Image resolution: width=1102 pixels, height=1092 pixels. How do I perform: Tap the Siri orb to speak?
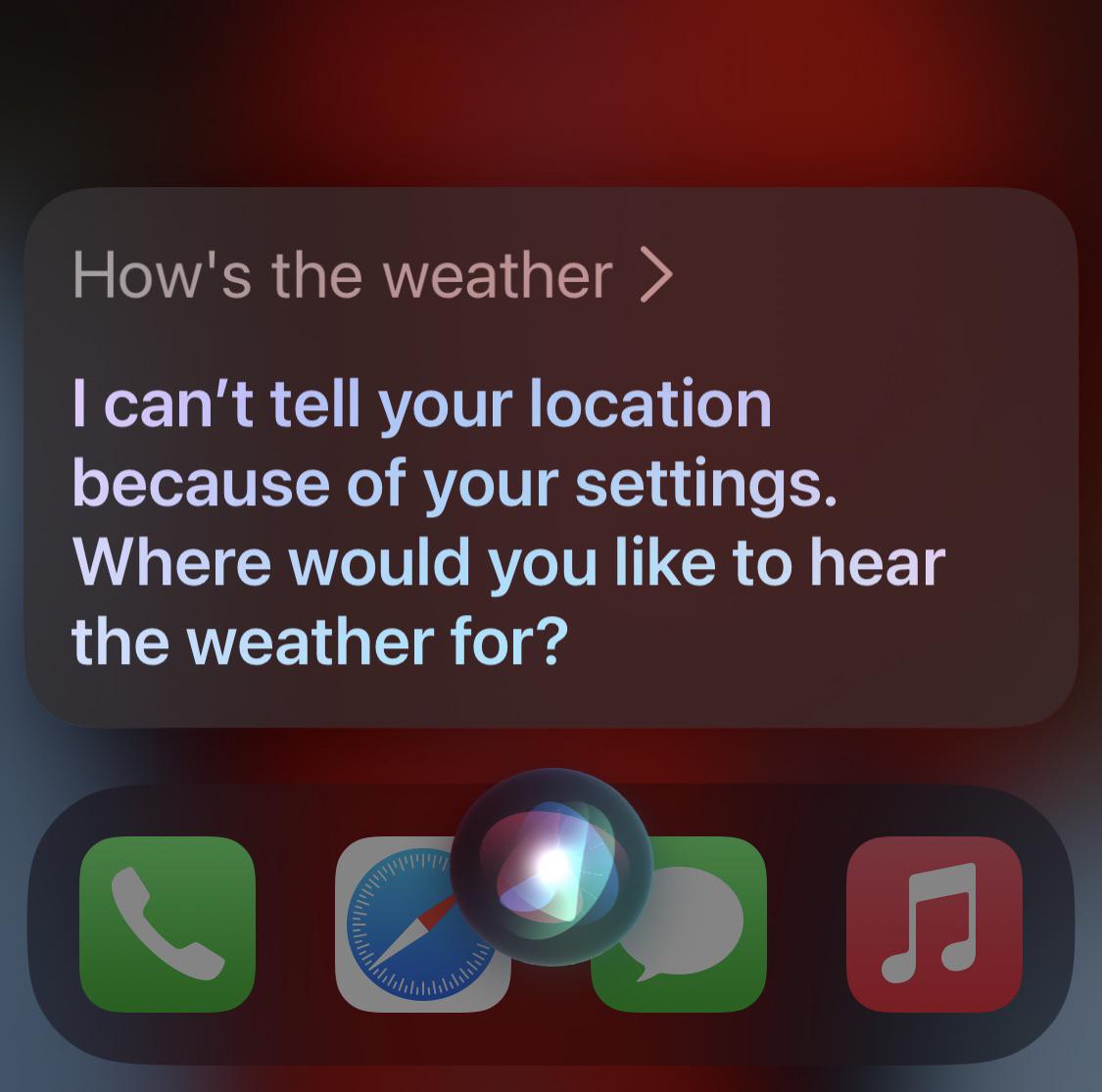pyautogui.click(x=551, y=867)
